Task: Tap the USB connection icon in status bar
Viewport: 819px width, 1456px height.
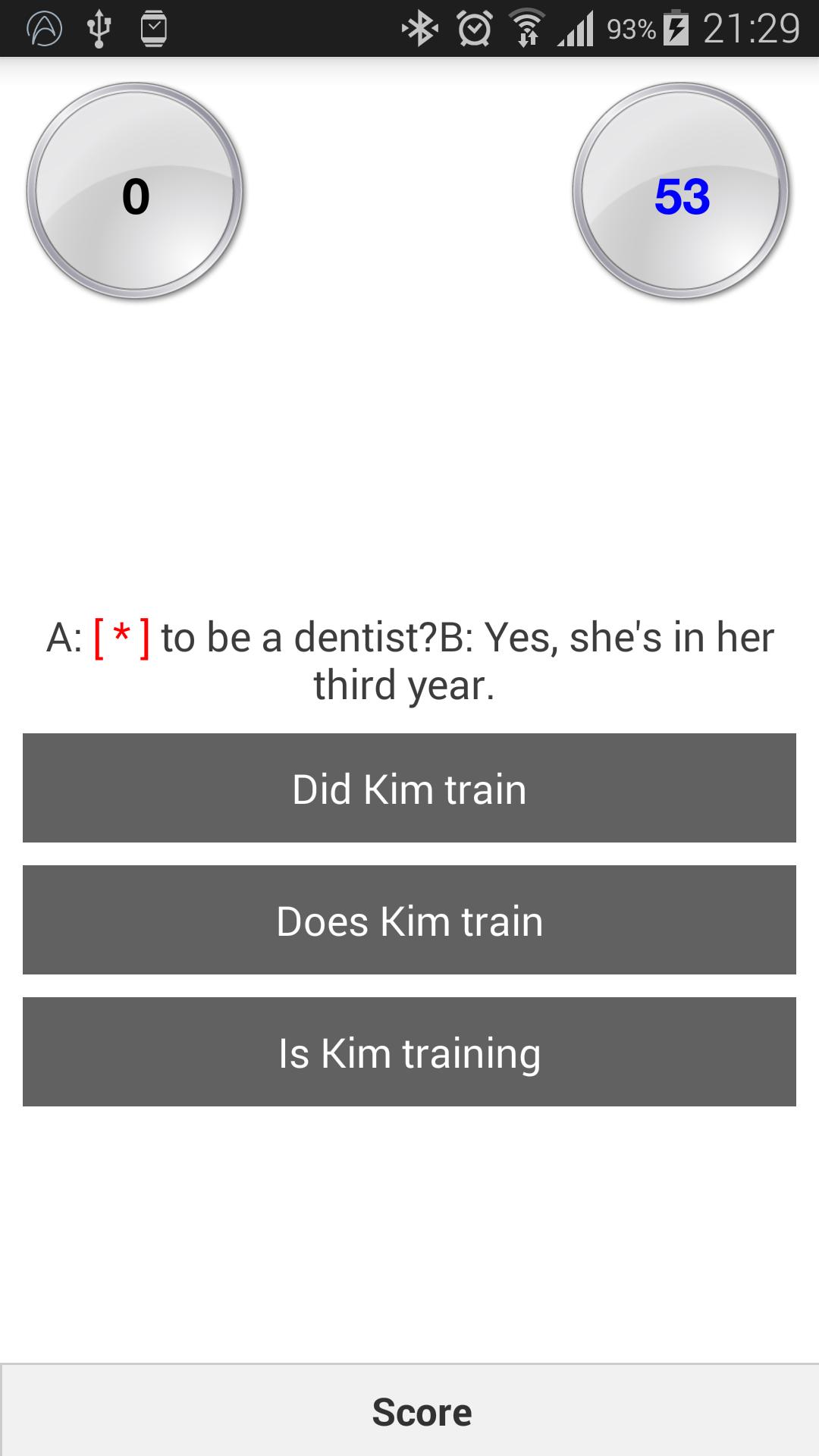Action: (98, 27)
